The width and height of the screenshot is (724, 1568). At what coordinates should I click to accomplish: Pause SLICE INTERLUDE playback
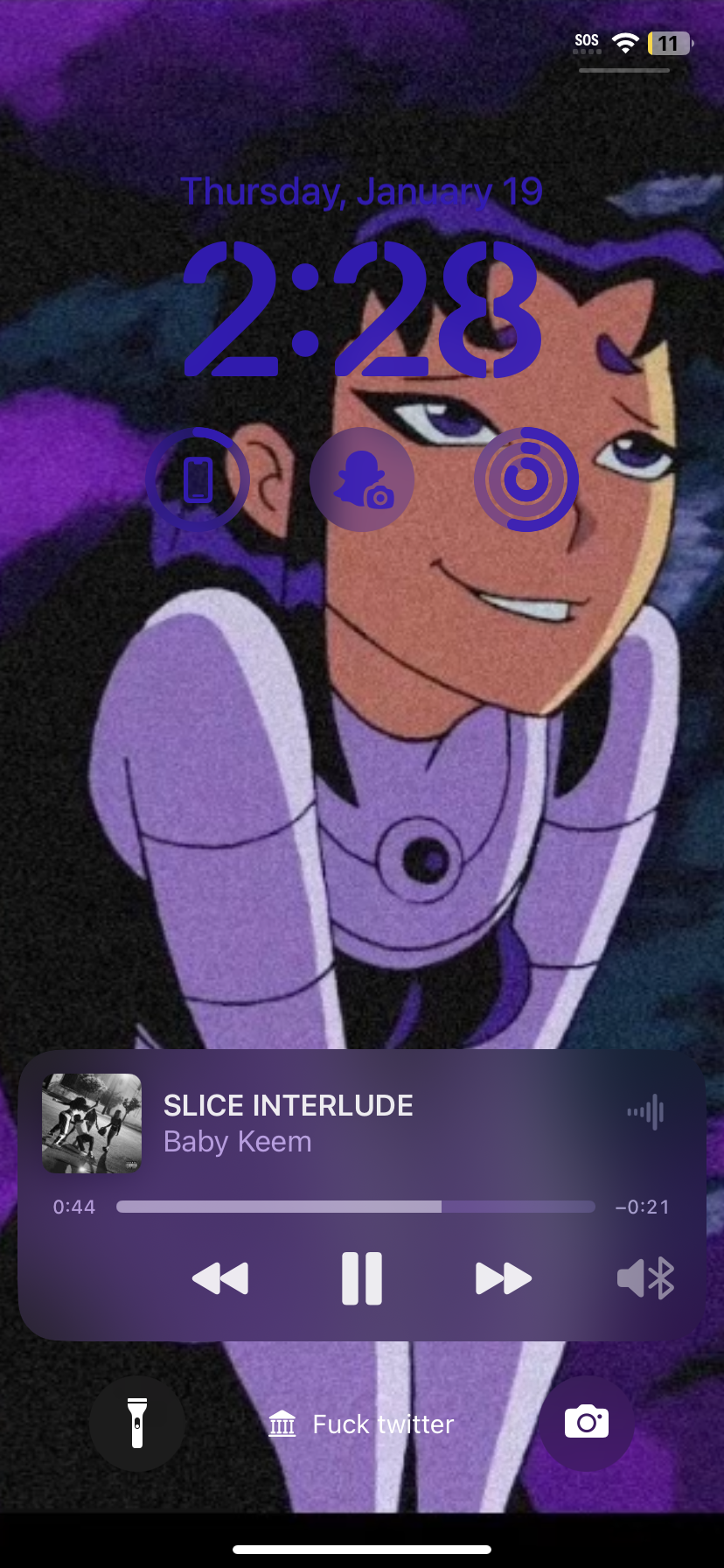361,1278
